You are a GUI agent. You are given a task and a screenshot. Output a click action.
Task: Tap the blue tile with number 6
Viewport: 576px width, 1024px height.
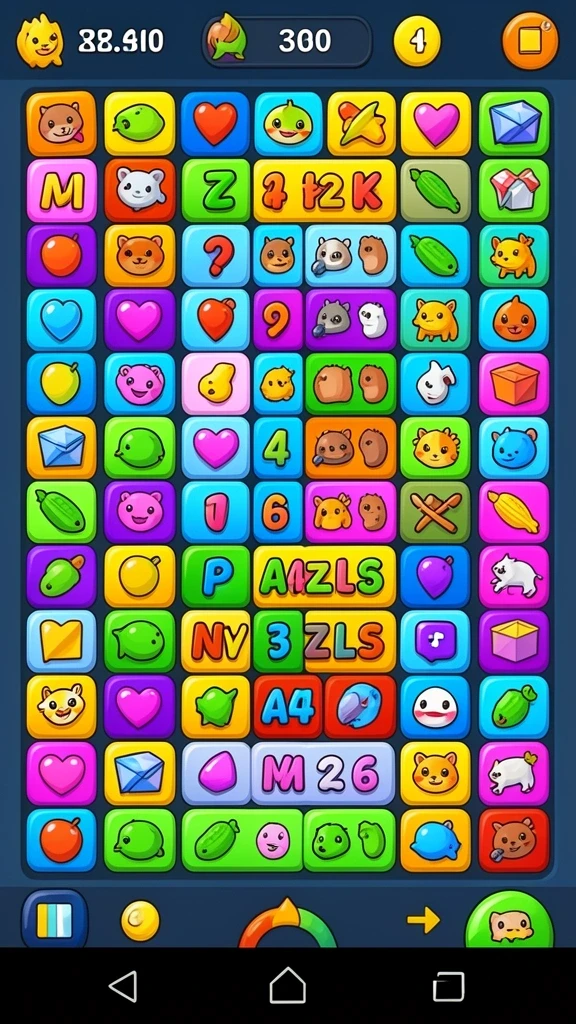[278, 513]
